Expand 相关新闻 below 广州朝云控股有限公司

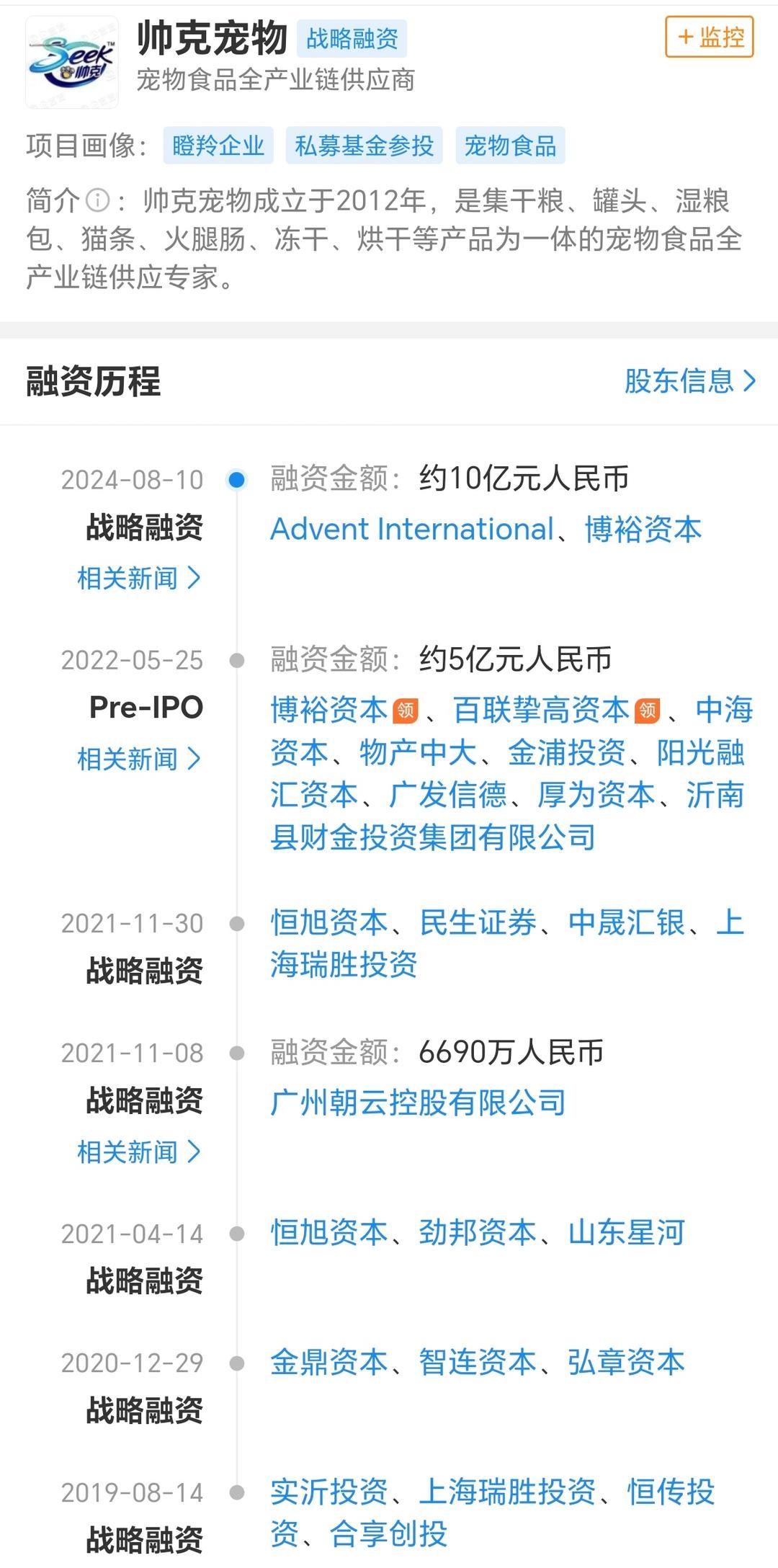coord(138,1151)
